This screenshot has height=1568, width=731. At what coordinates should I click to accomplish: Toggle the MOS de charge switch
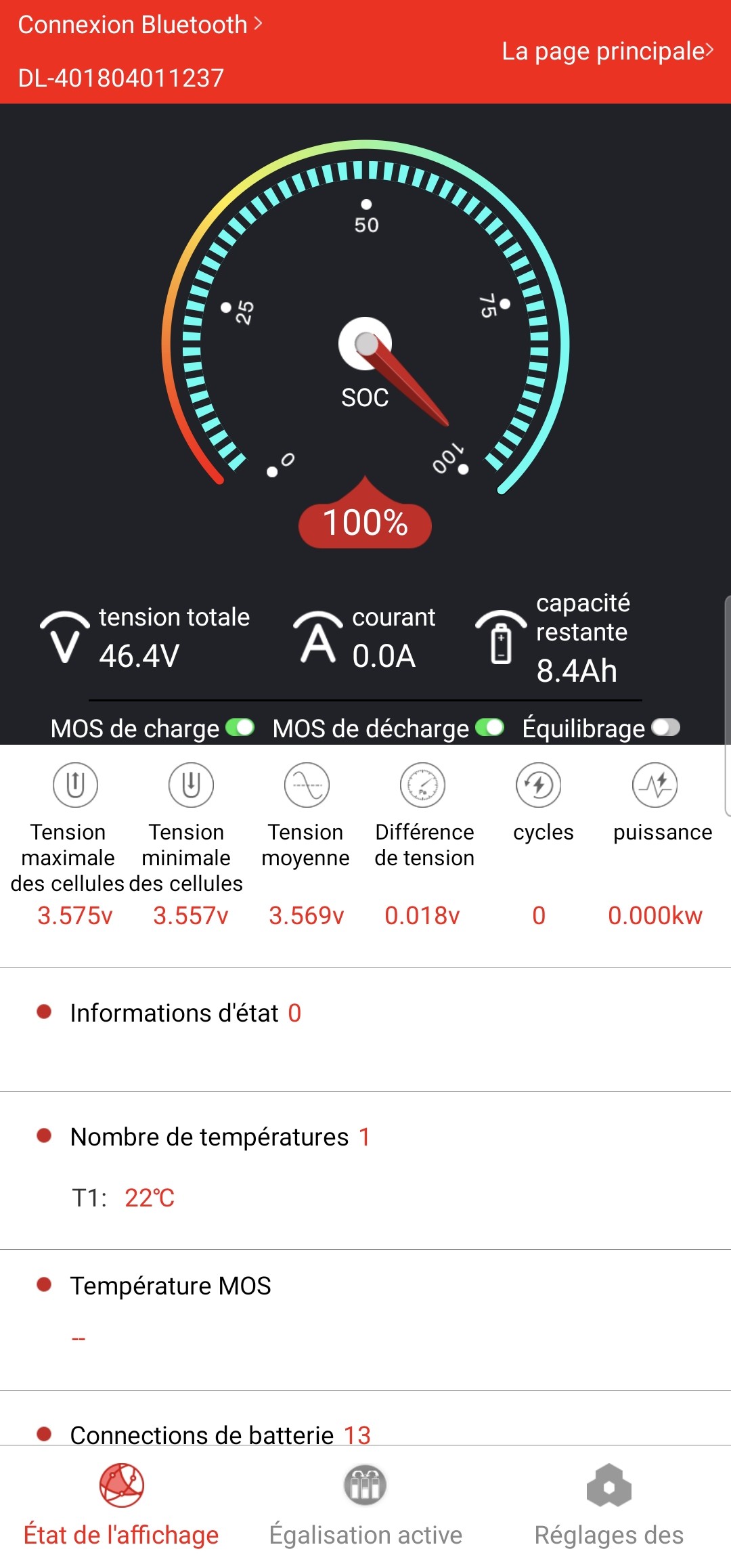point(240,728)
